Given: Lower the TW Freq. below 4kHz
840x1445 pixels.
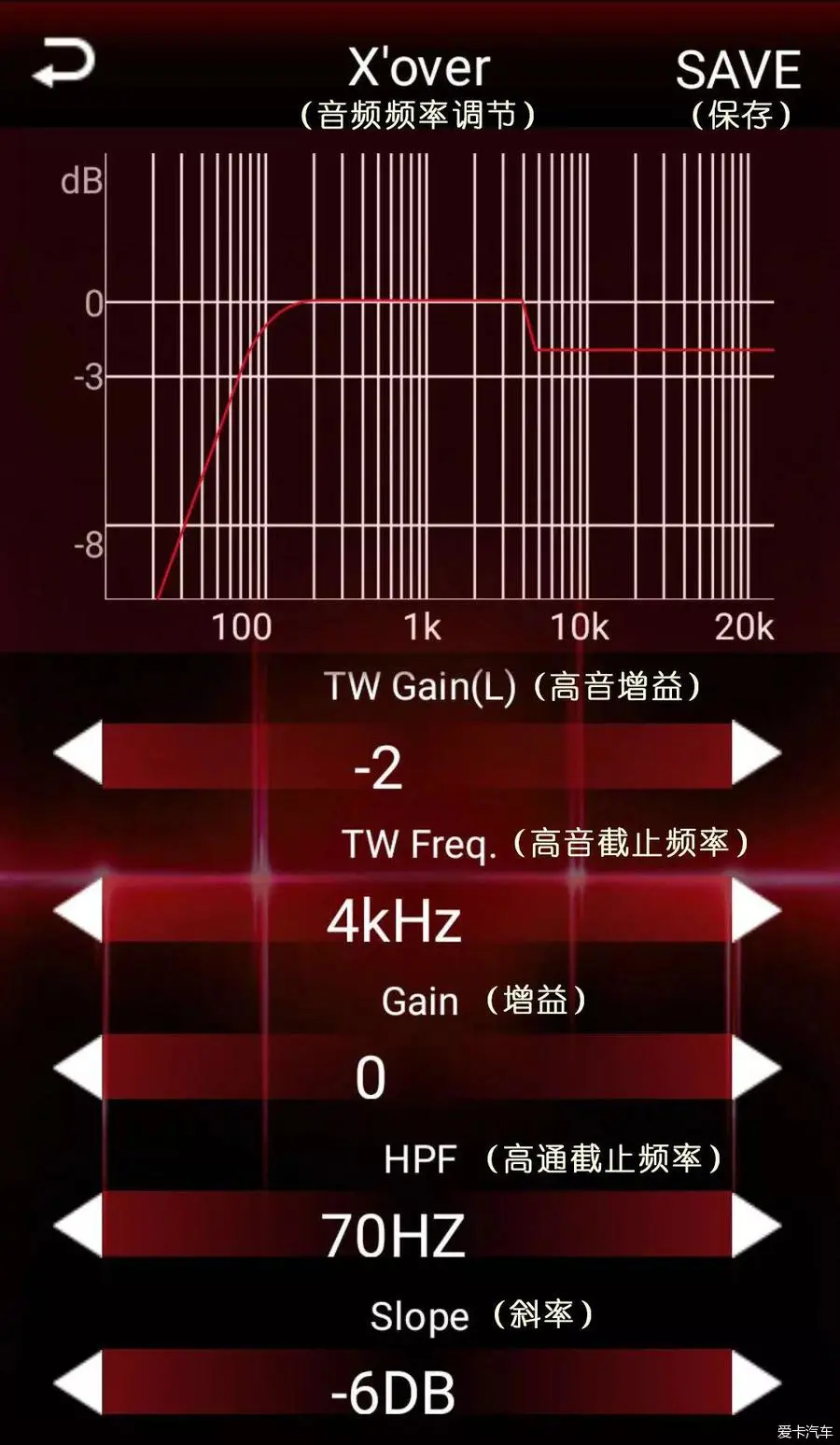Looking at the screenshot, I should tap(78, 909).
